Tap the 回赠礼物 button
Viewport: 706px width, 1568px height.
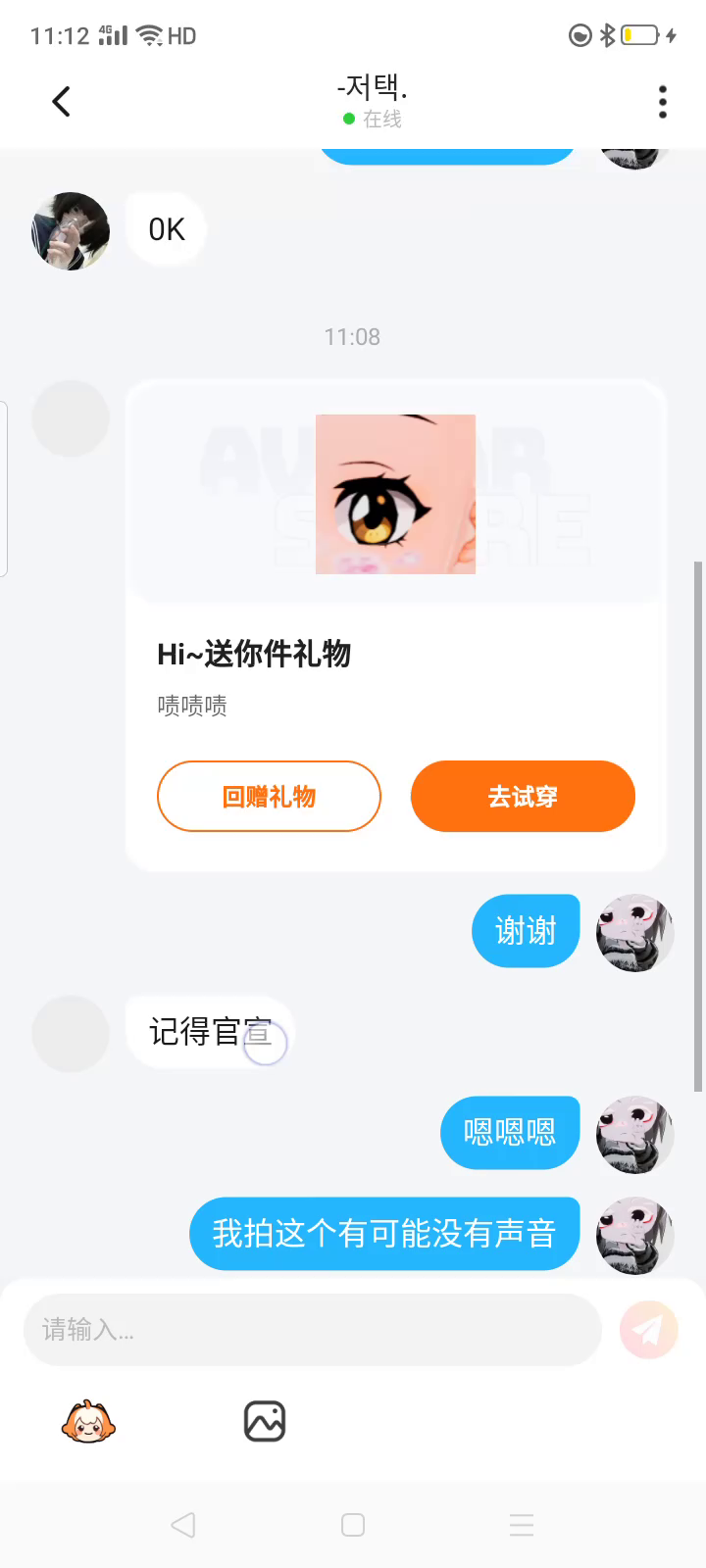pos(269,797)
